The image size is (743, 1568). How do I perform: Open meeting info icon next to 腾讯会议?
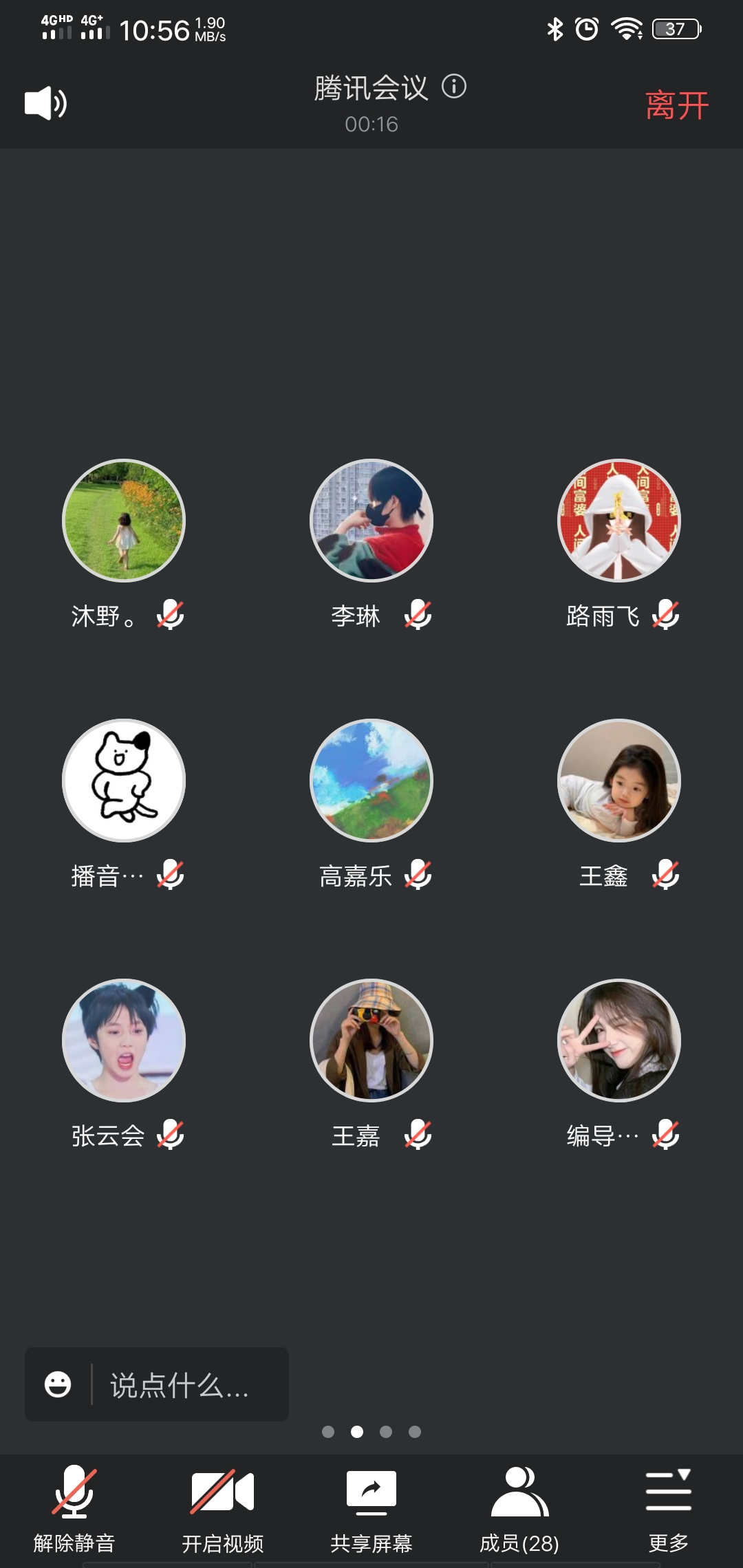pyautogui.click(x=454, y=87)
